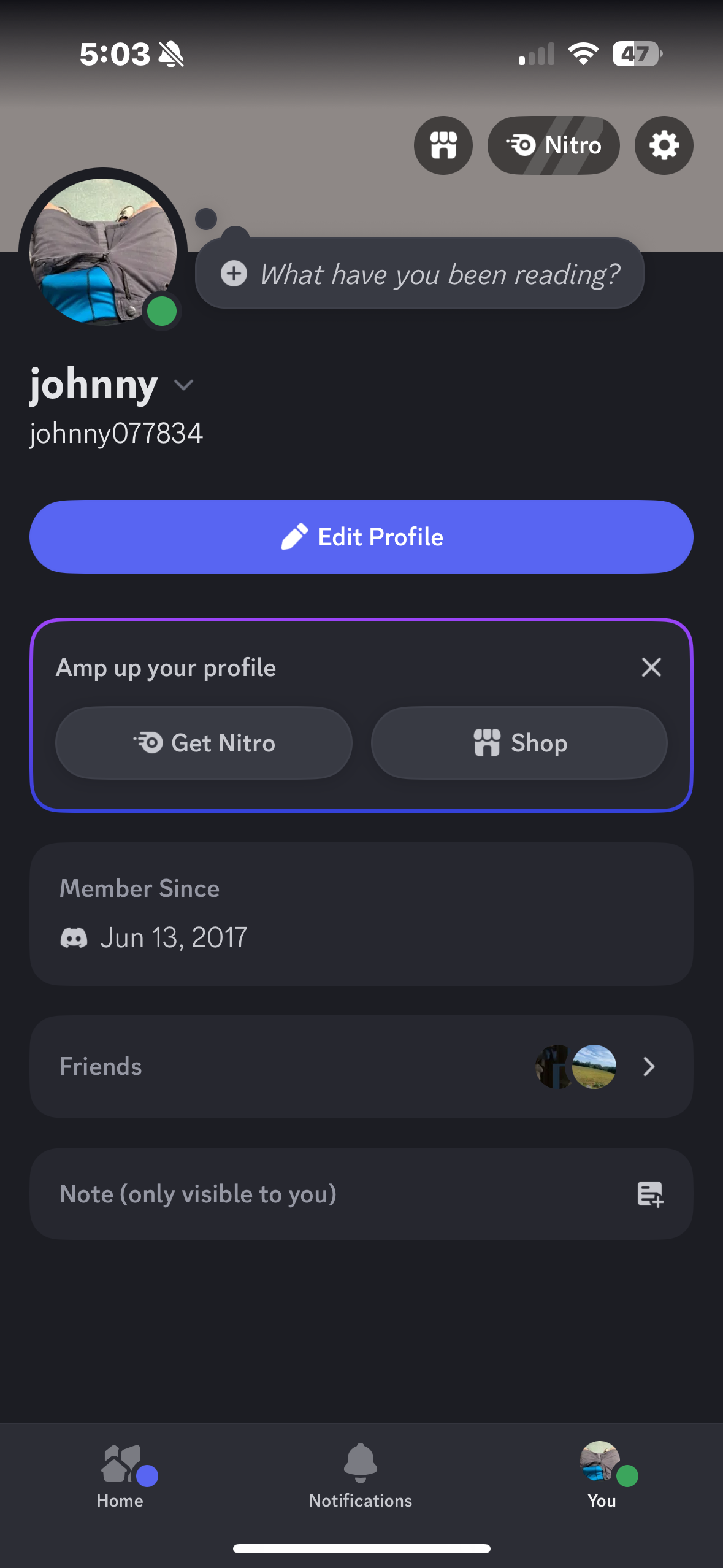Add a status in the reading bubble
This screenshot has width=723, height=1568.
point(419,274)
